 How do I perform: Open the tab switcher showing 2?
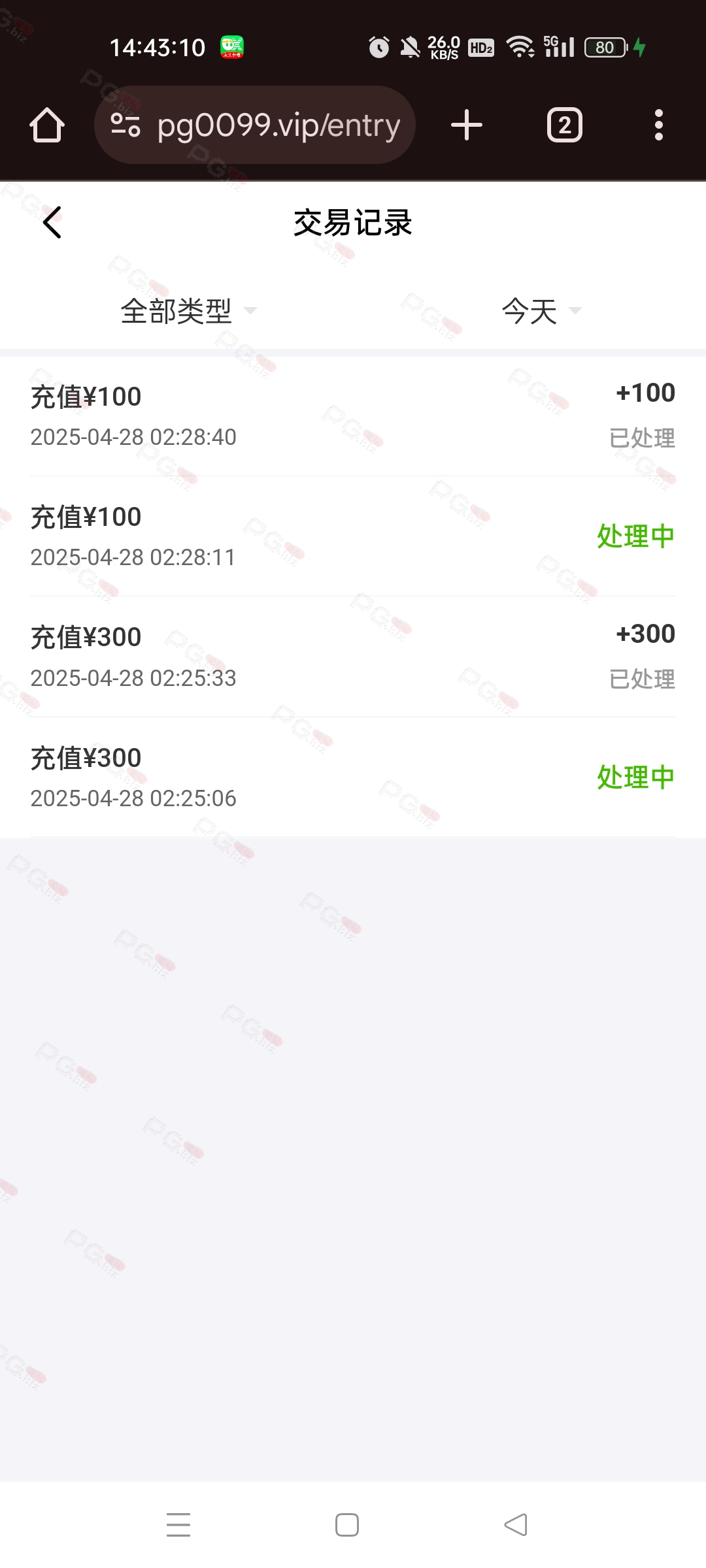click(565, 125)
